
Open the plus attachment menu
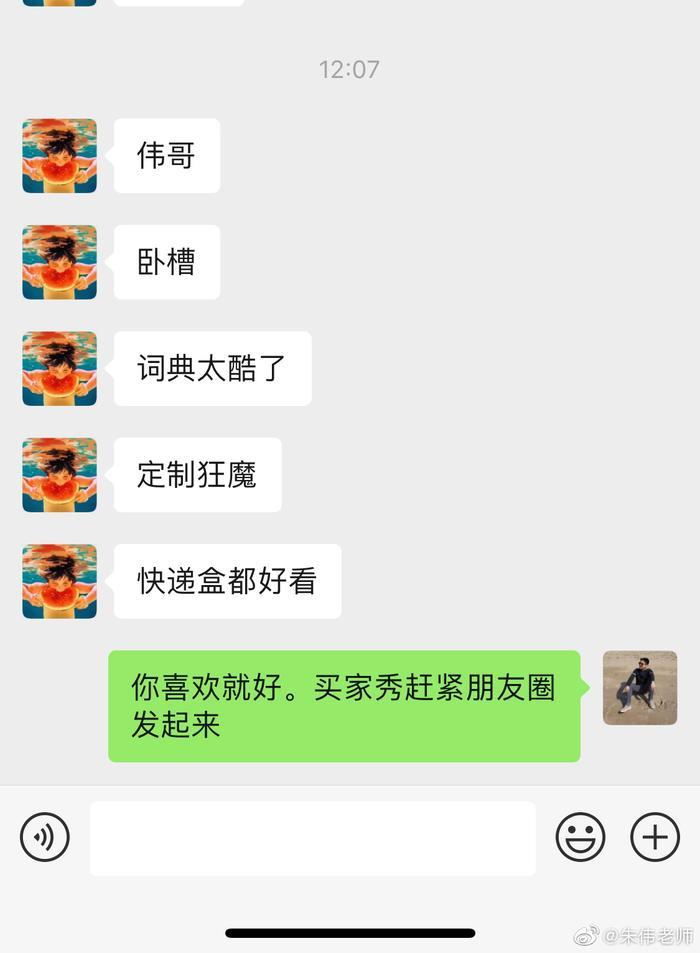pos(655,837)
